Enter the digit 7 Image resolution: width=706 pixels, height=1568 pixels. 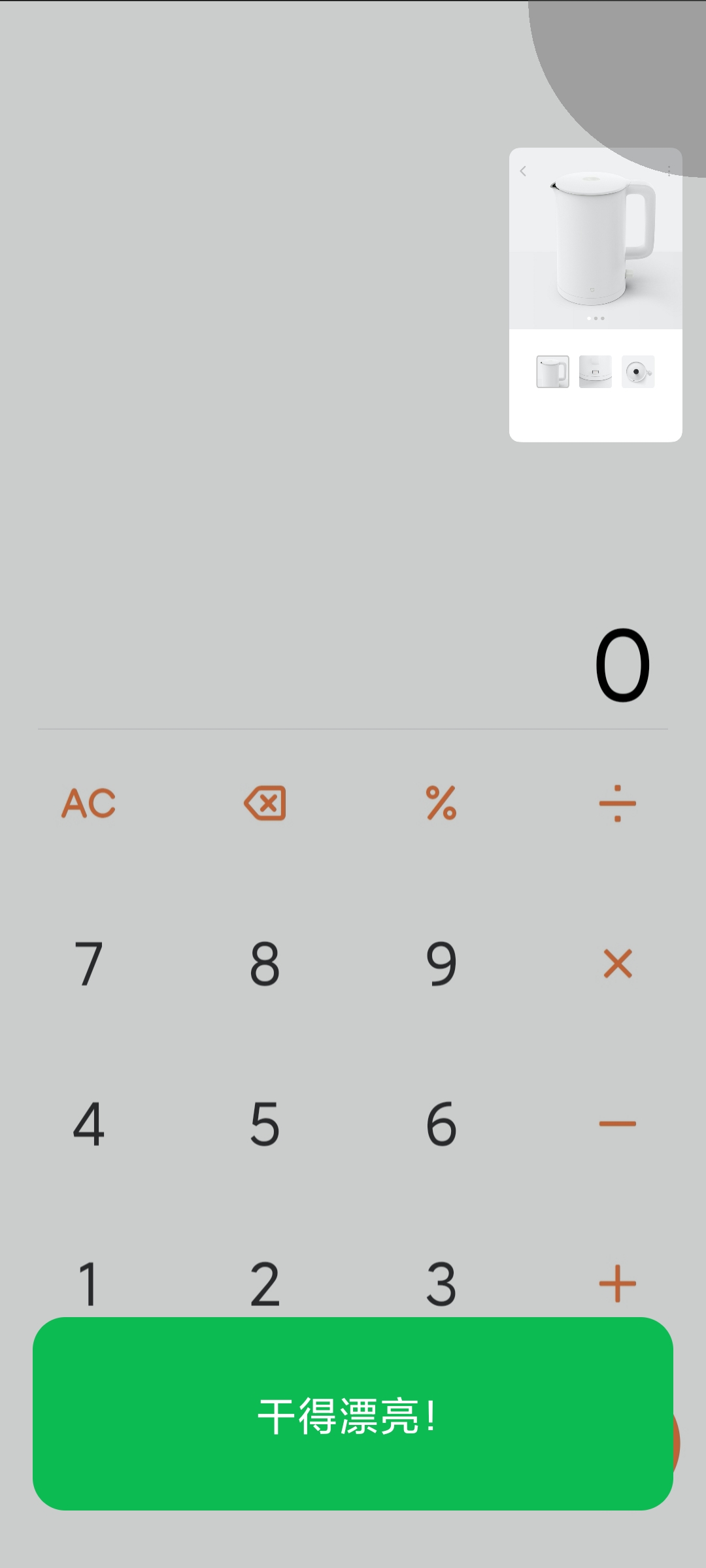(88, 964)
